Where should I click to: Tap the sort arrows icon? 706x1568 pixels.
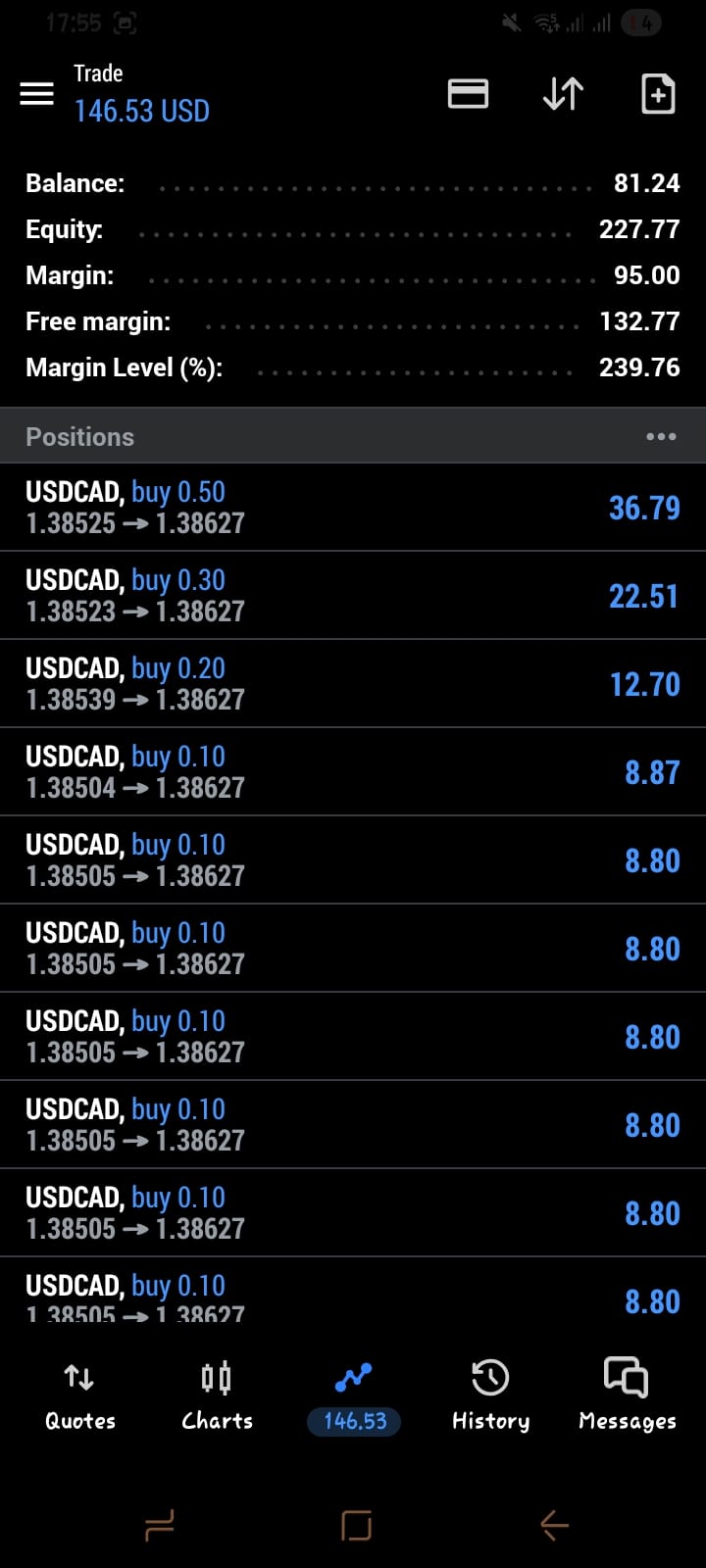pyautogui.click(x=563, y=94)
